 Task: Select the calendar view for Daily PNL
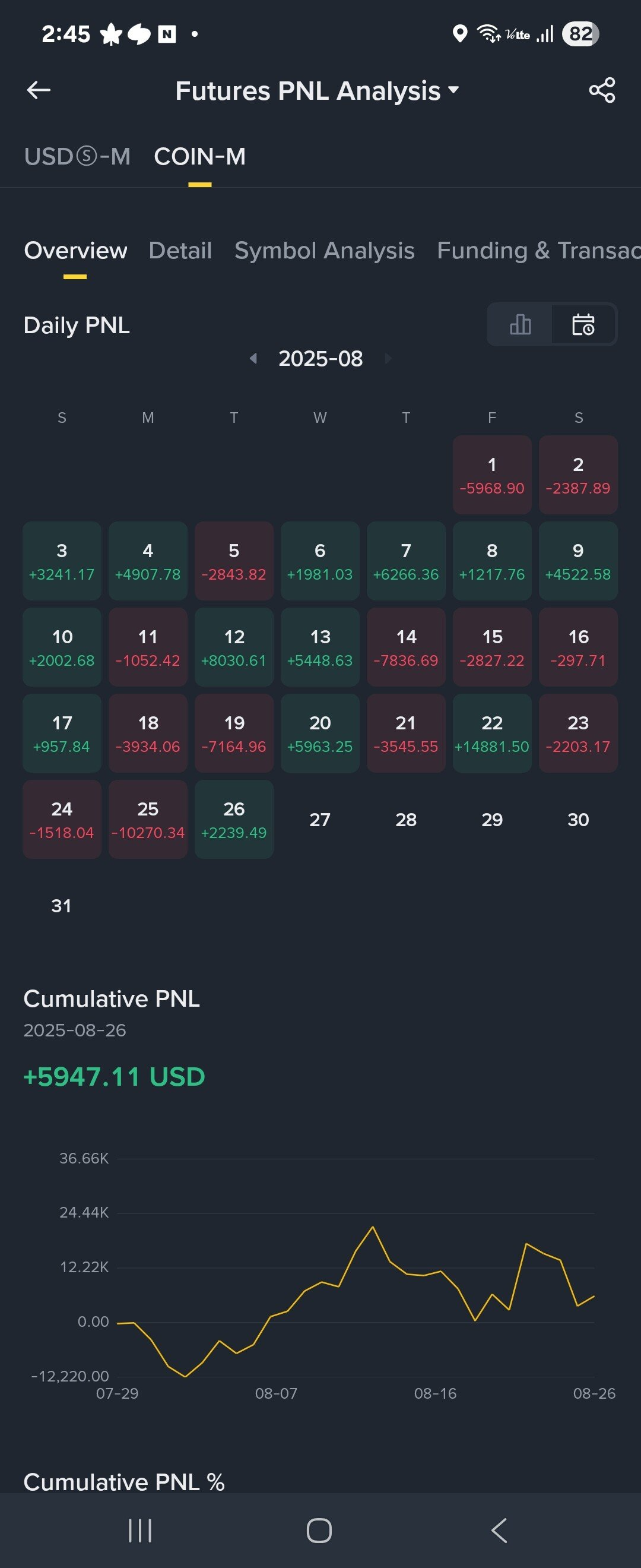pos(583,324)
